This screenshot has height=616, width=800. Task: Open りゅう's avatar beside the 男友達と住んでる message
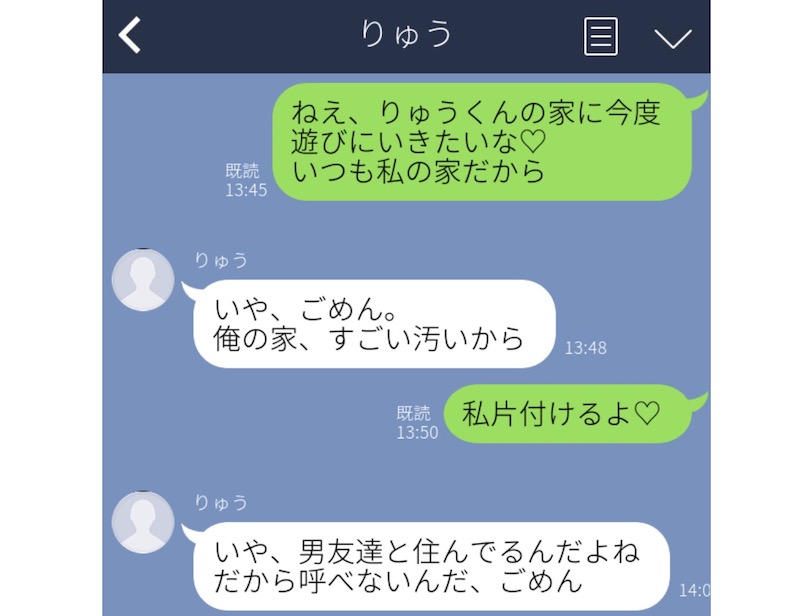tap(143, 521)
